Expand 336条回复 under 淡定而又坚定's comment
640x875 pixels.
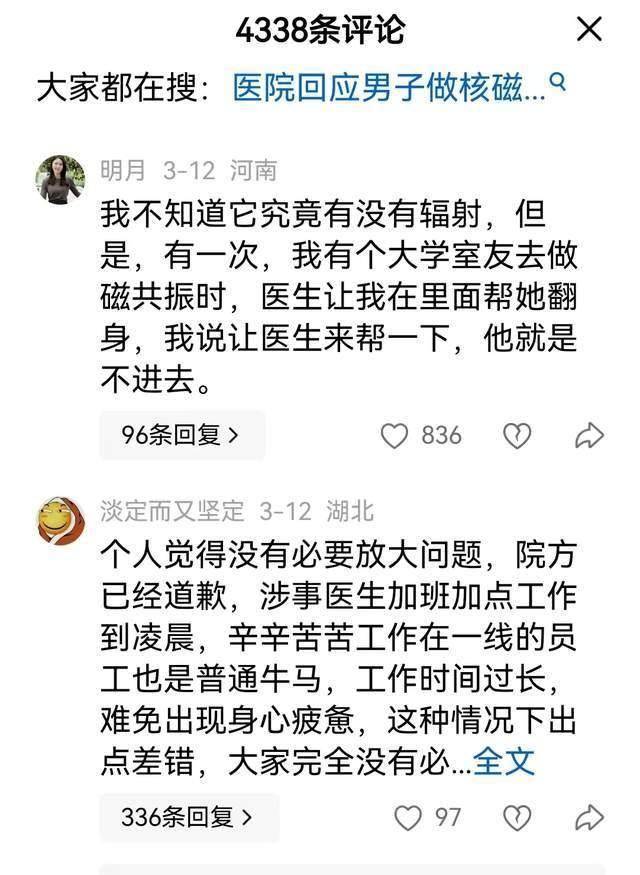coord(188,817)
